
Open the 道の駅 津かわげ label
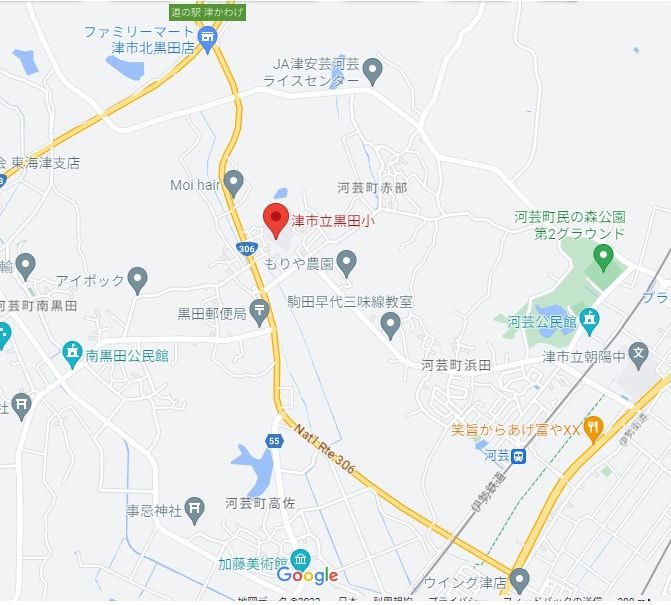208,11
